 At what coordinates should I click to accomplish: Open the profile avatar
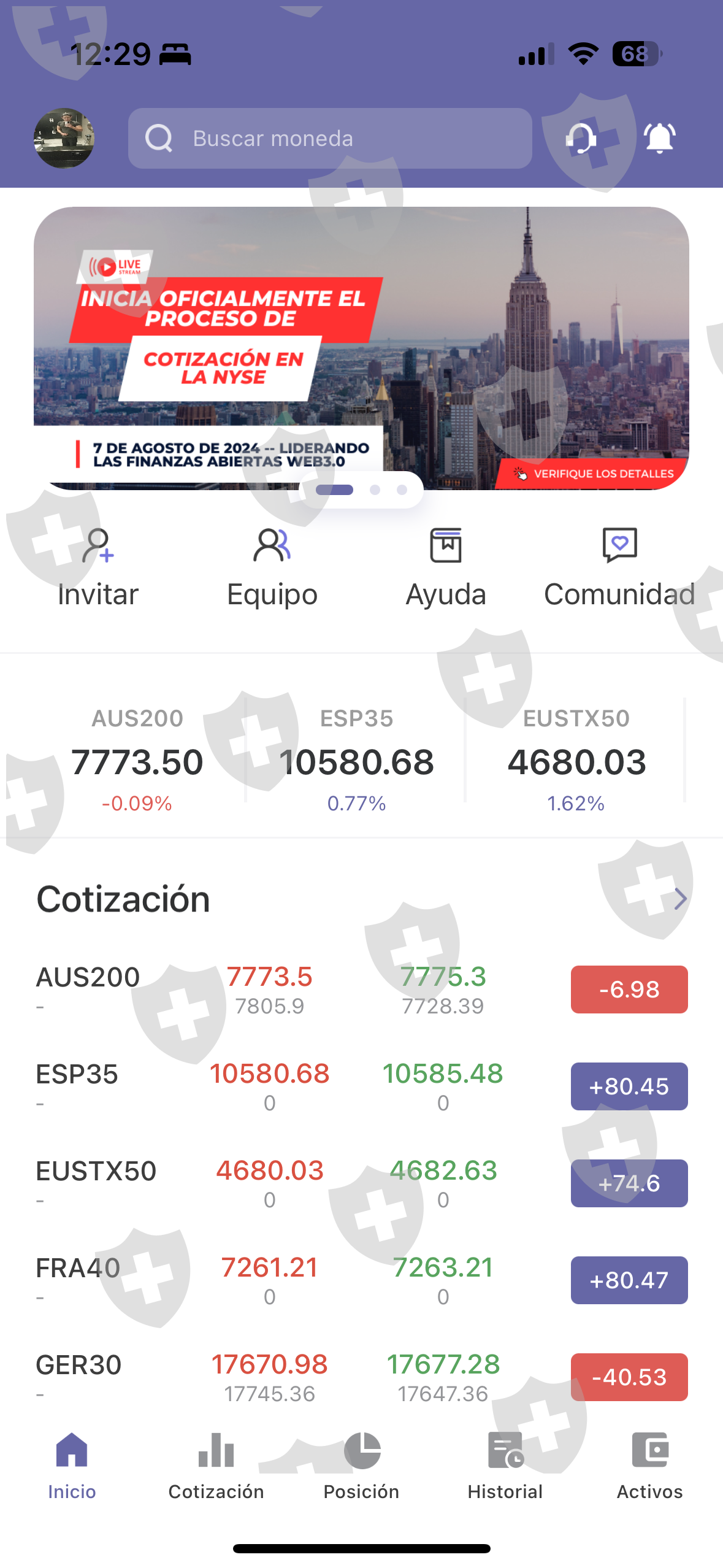(64, 138)
